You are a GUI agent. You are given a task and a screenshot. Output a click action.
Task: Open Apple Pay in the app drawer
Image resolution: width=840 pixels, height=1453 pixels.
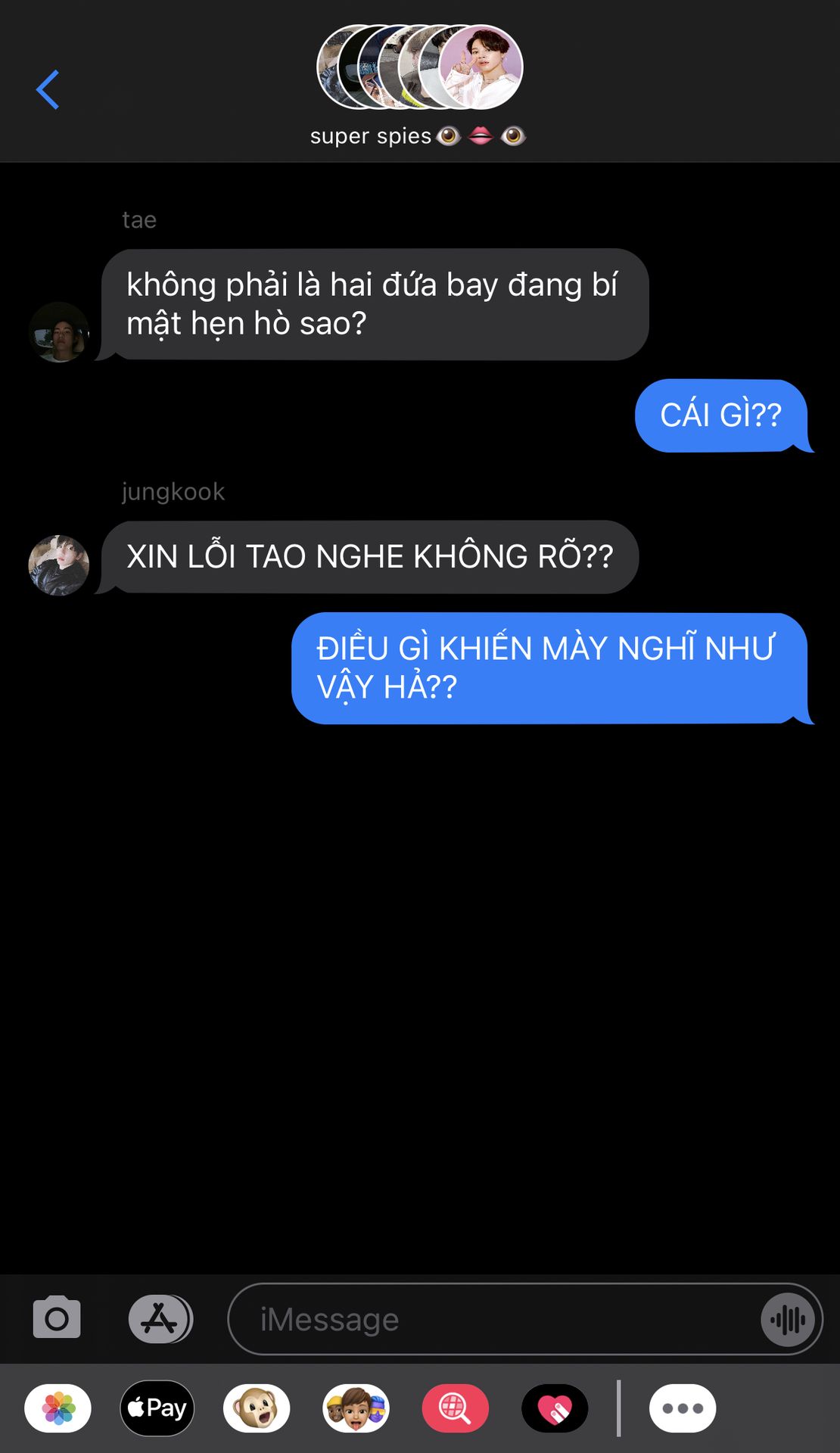[x=157, y=1408]
